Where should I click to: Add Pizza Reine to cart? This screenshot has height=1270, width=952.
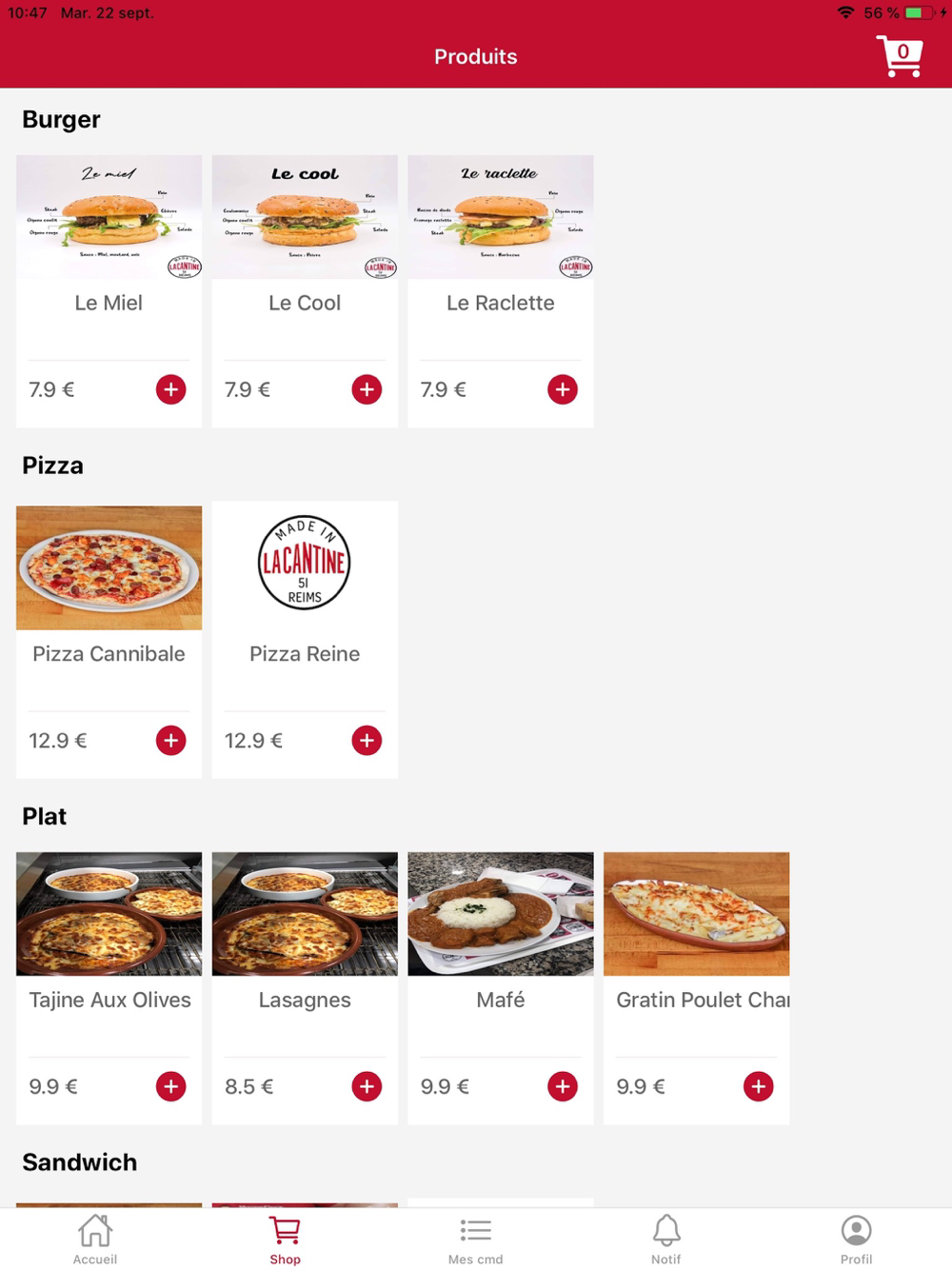tap(367, 741)
